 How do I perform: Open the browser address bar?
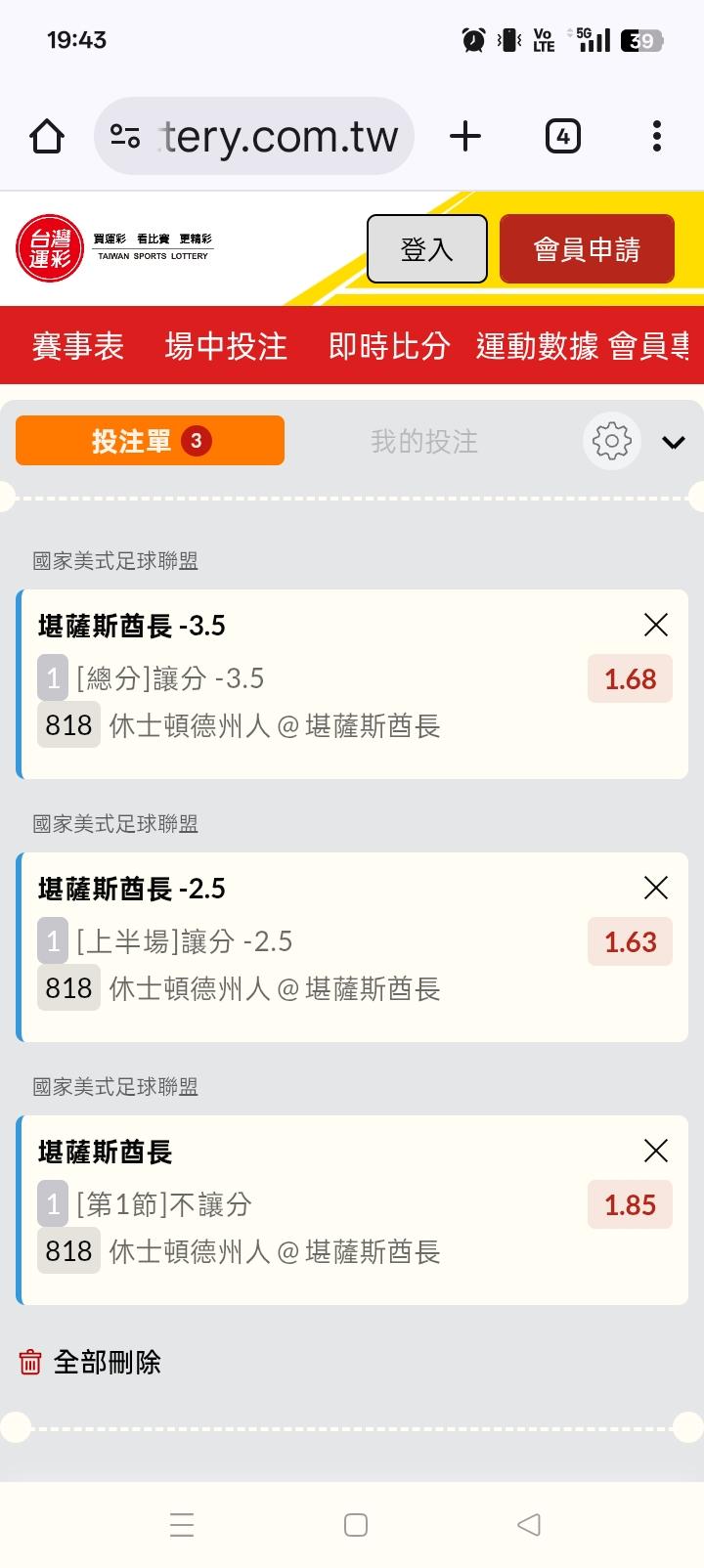tap(254, 136)
